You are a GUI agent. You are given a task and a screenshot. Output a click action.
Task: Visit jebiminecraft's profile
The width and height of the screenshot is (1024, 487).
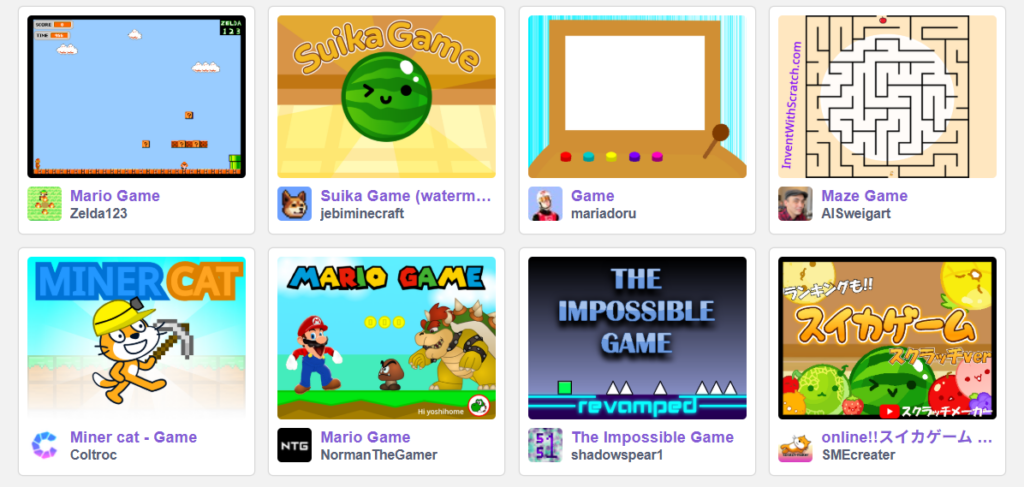(362, 213)
